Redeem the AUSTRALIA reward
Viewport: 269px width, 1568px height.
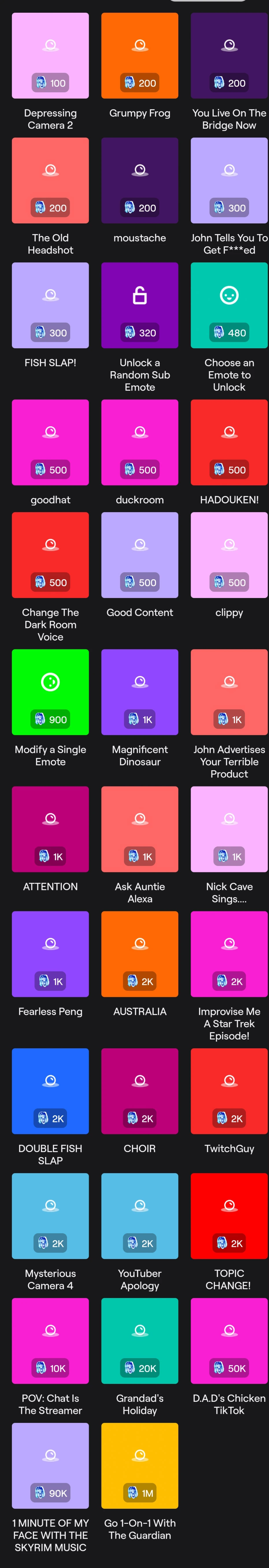click(140, 954)
